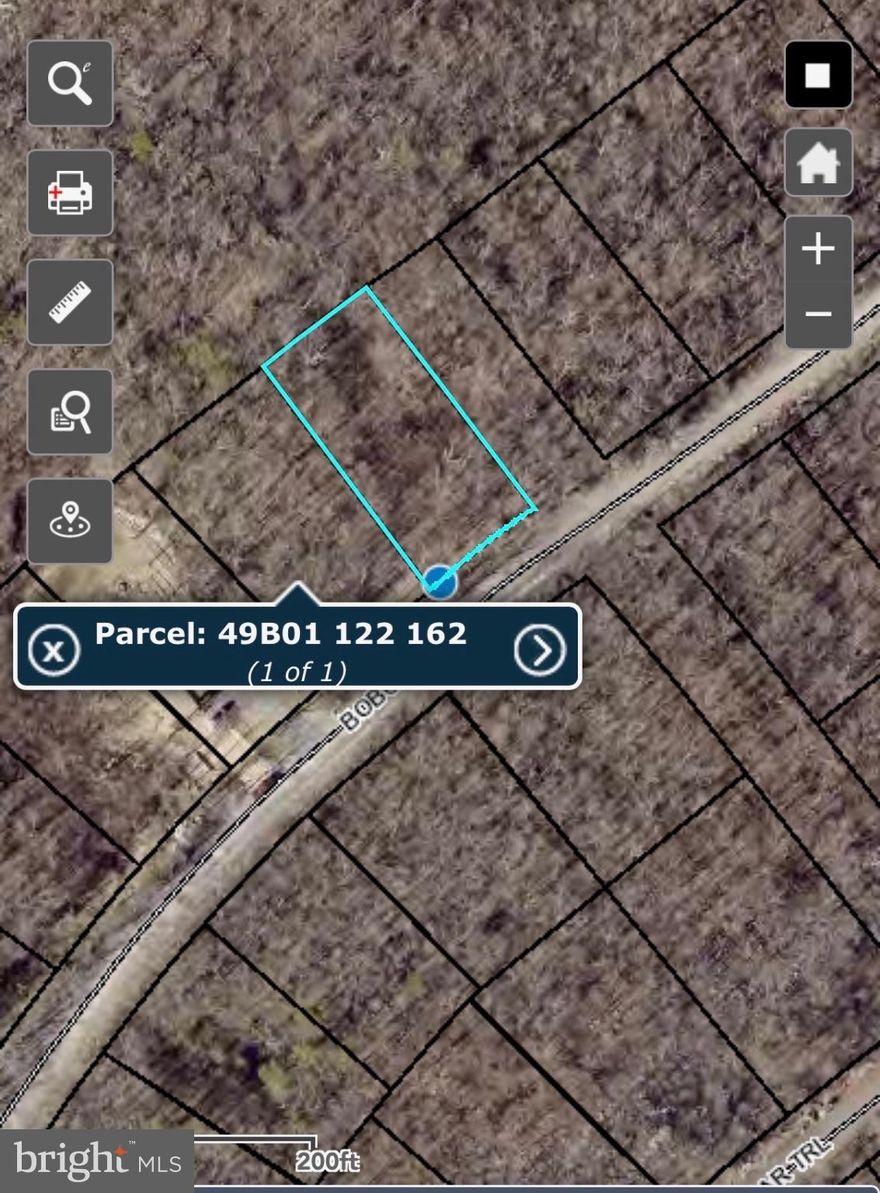Advance to next parcel with arrow
880x1193 pixels.
click(541, 648)
